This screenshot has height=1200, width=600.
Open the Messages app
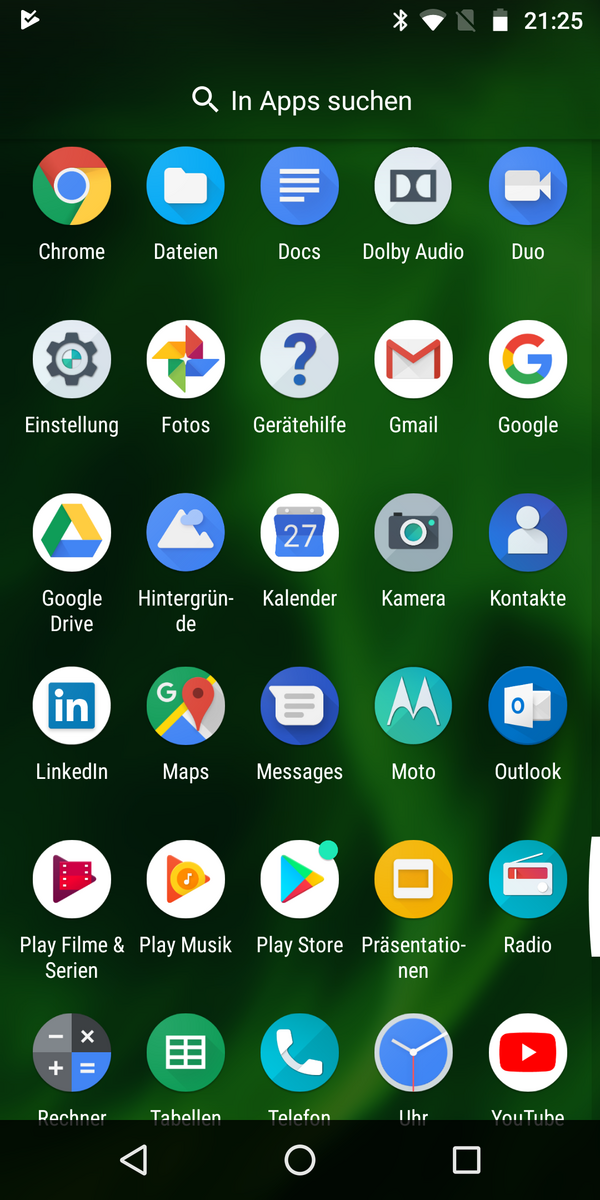(x=300, y=706)
